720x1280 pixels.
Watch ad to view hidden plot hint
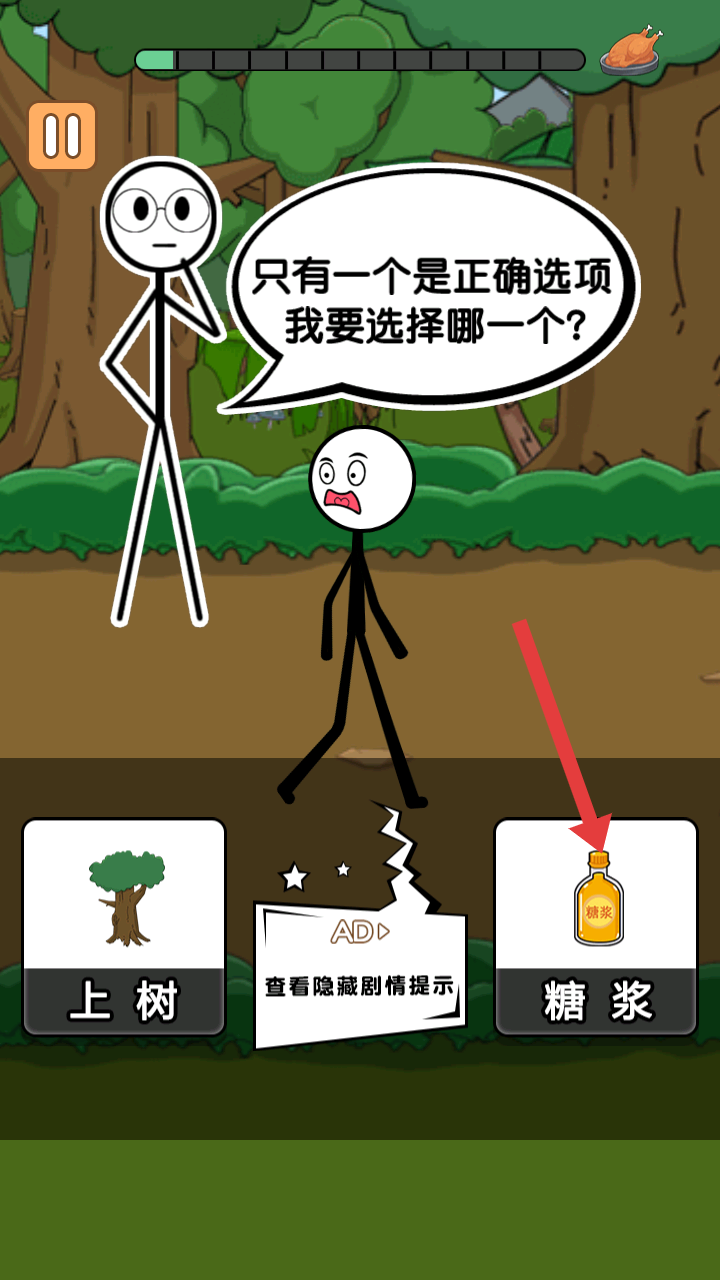point(360,970)
